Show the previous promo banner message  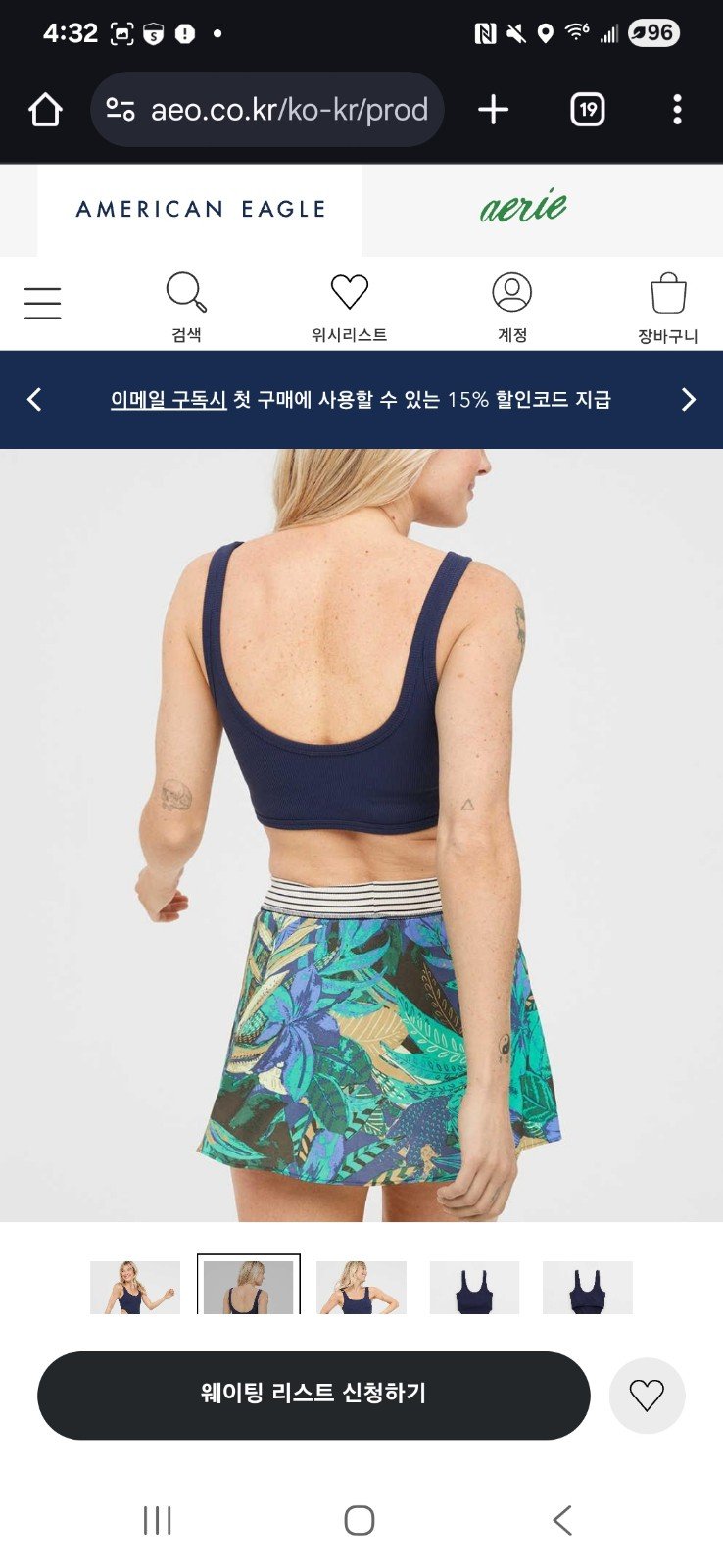pos(34,399)
